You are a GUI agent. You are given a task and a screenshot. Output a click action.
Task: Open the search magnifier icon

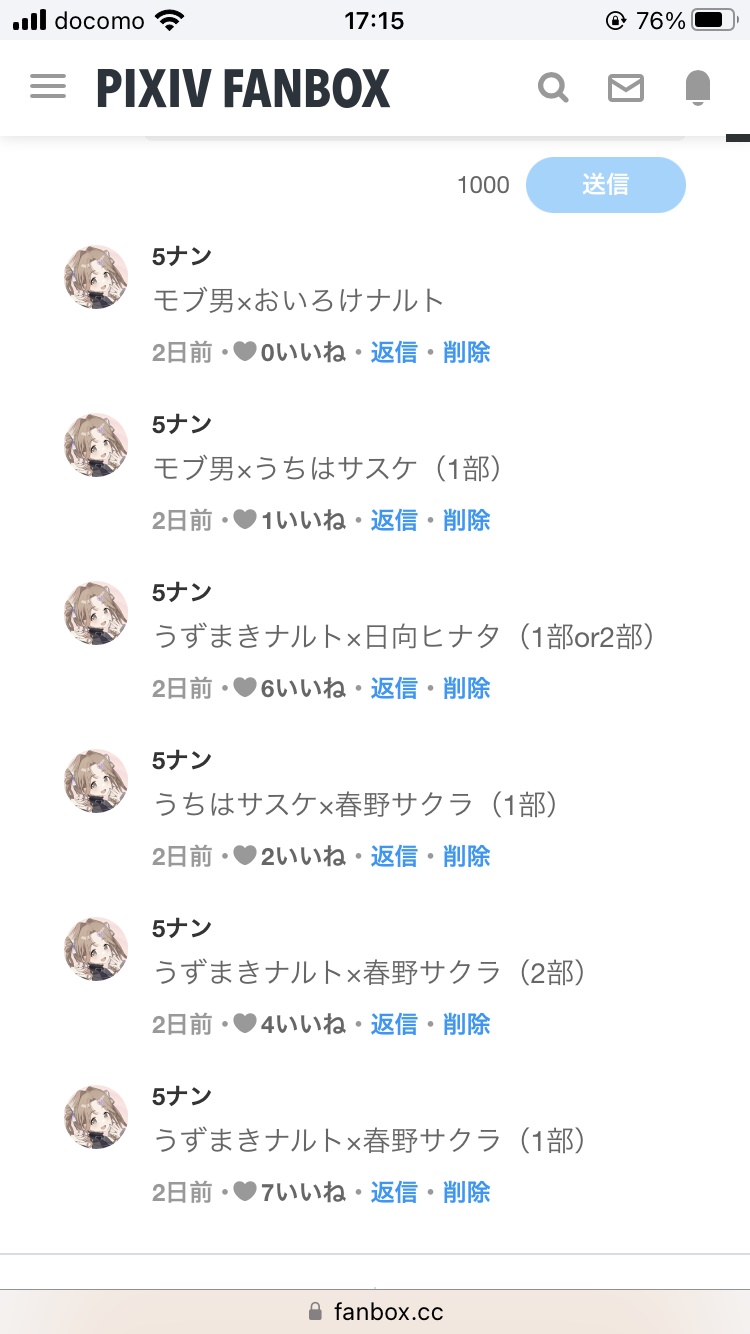[x=553, y=88]
